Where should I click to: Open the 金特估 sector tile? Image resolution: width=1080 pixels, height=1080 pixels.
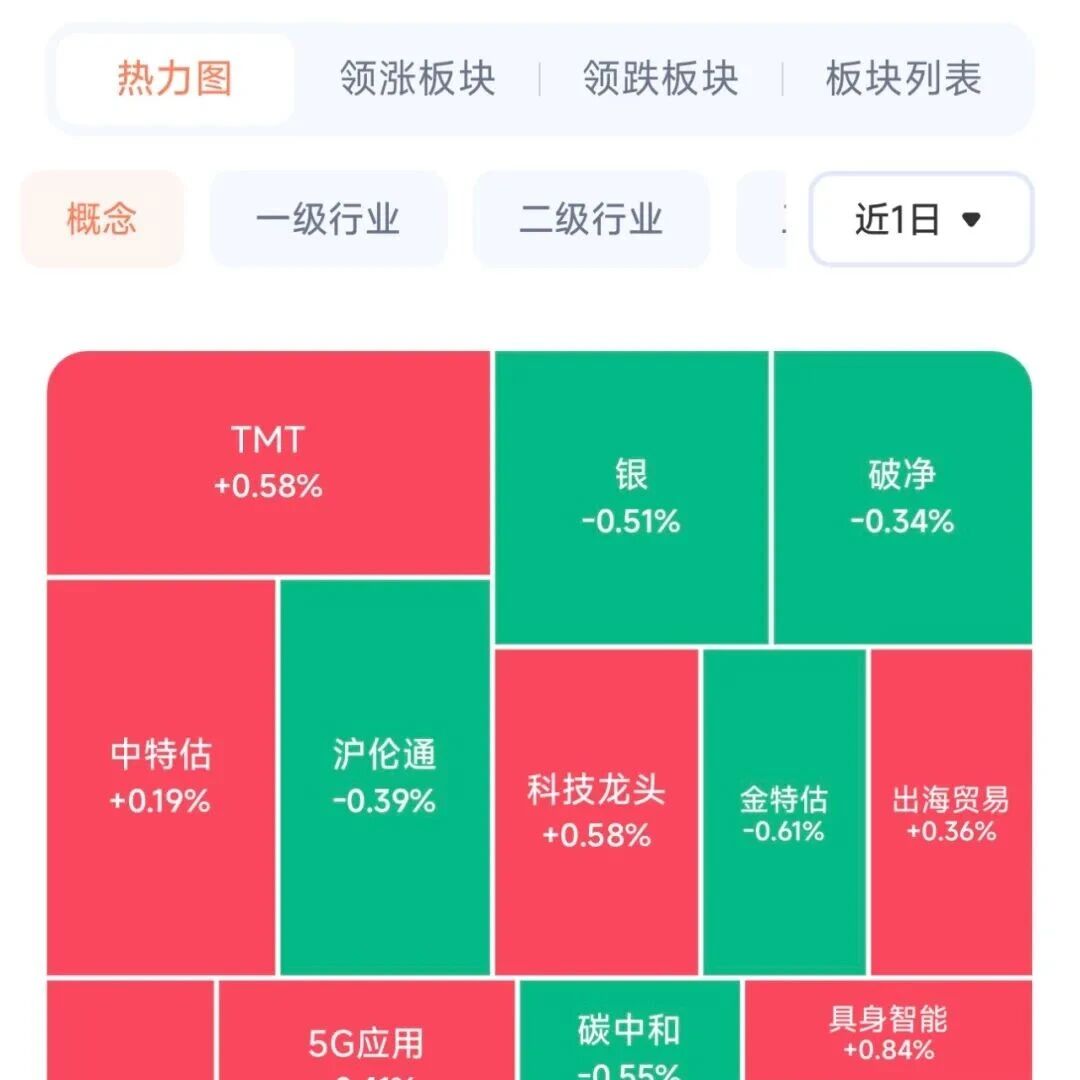click(x=784, y=811)
